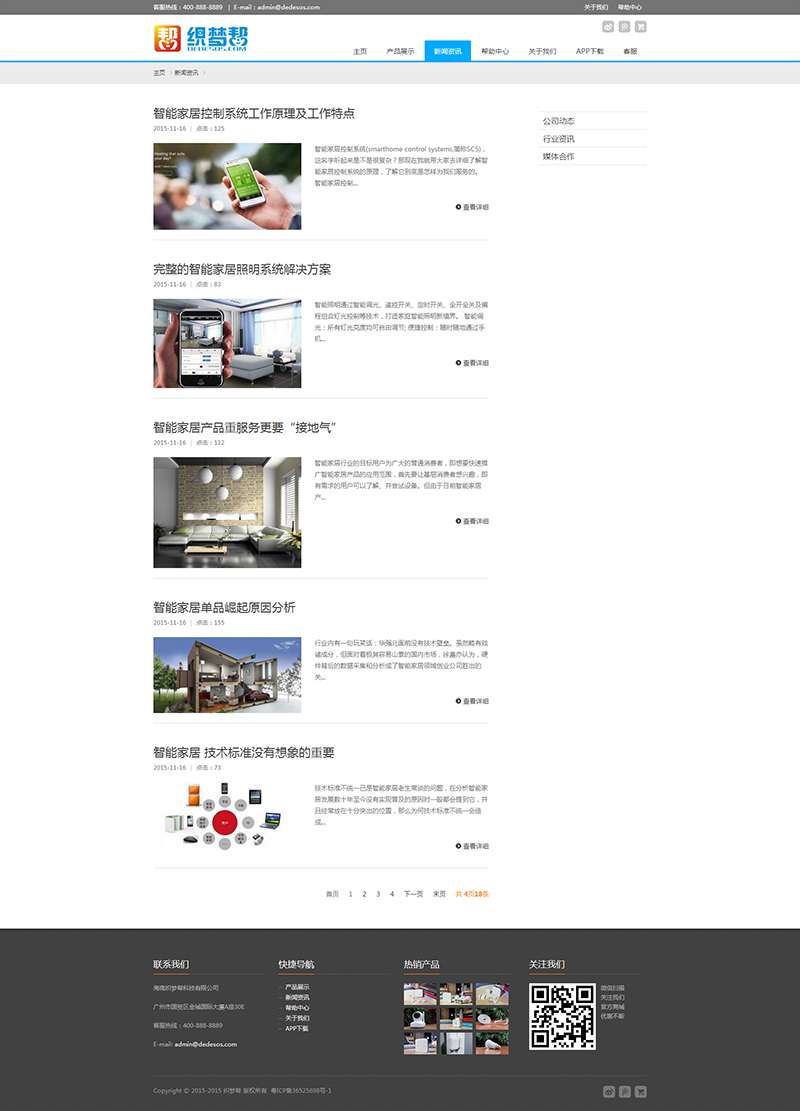Open the 客服 navigation tab

[x=629, y=51]
